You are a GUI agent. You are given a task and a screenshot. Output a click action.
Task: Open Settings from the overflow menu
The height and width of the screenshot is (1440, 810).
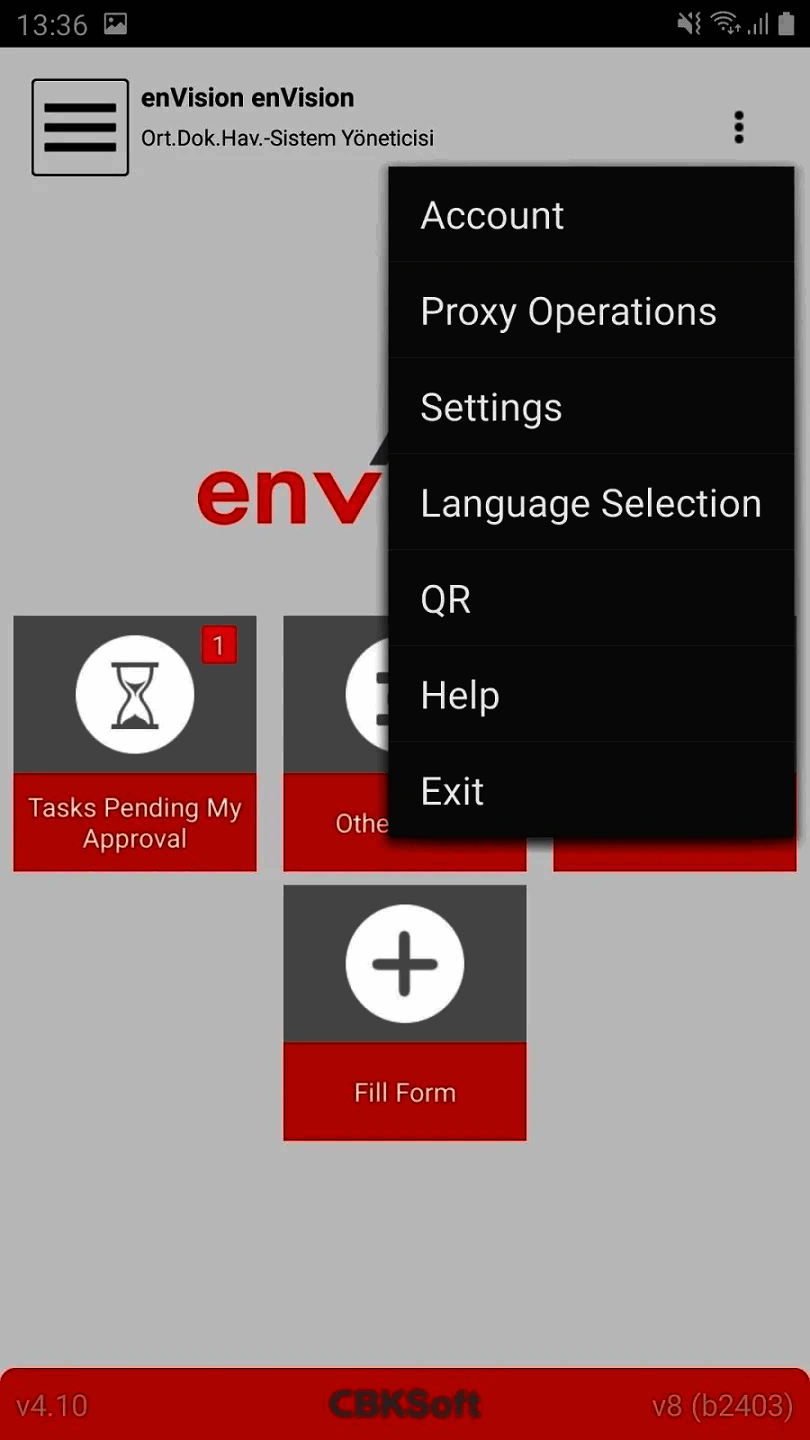pos(590,408)
